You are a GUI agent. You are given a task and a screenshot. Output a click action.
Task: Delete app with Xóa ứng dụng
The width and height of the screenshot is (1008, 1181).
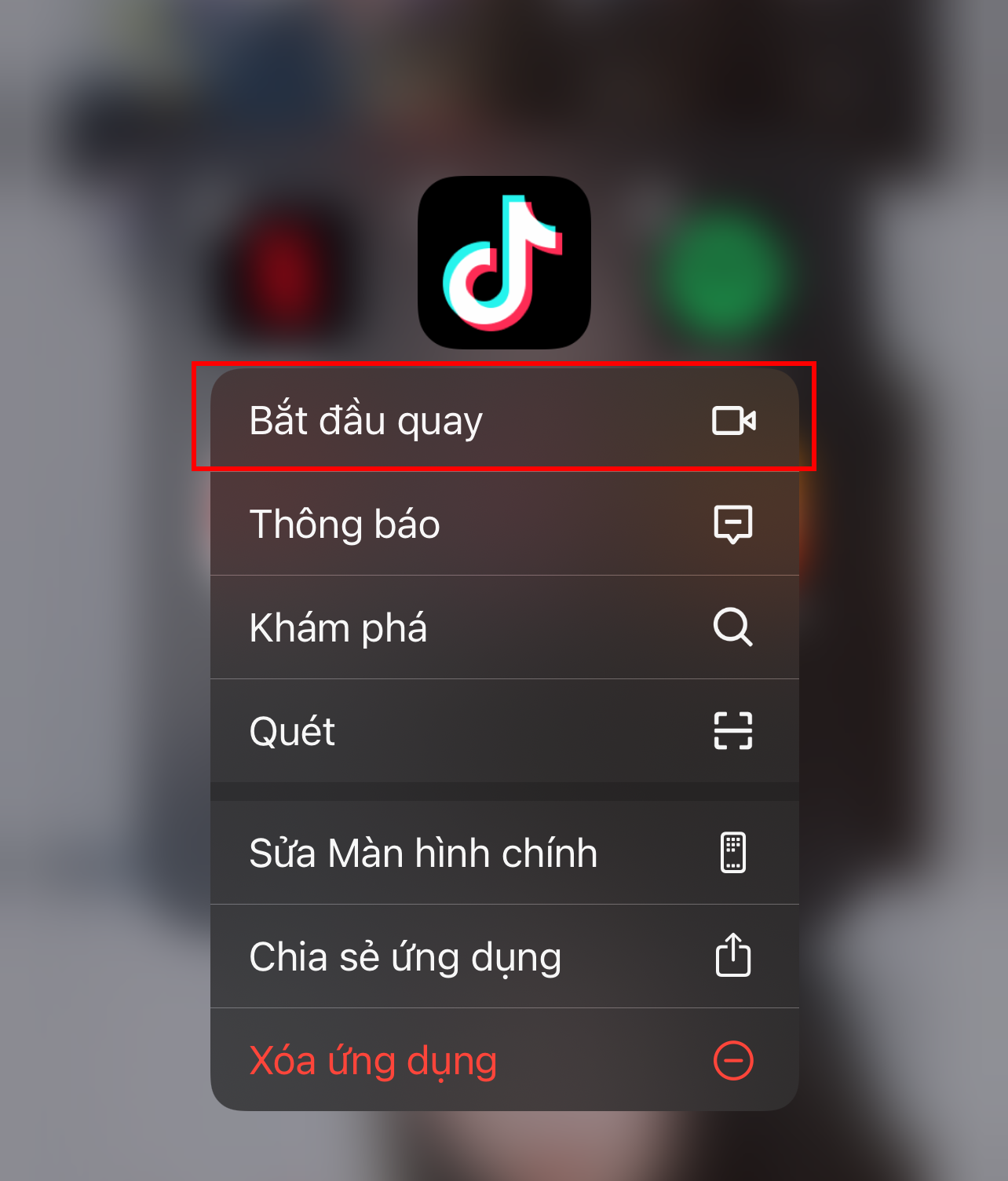504,1060
